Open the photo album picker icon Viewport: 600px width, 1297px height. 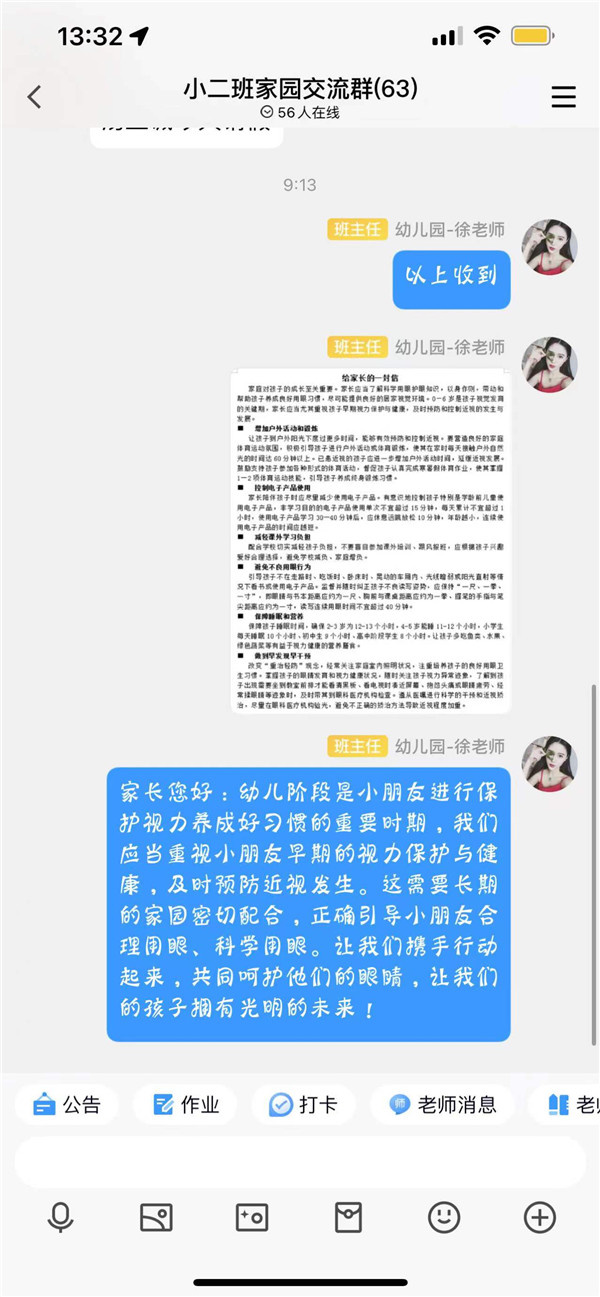pyautogui.click(x=156, y=1217)
